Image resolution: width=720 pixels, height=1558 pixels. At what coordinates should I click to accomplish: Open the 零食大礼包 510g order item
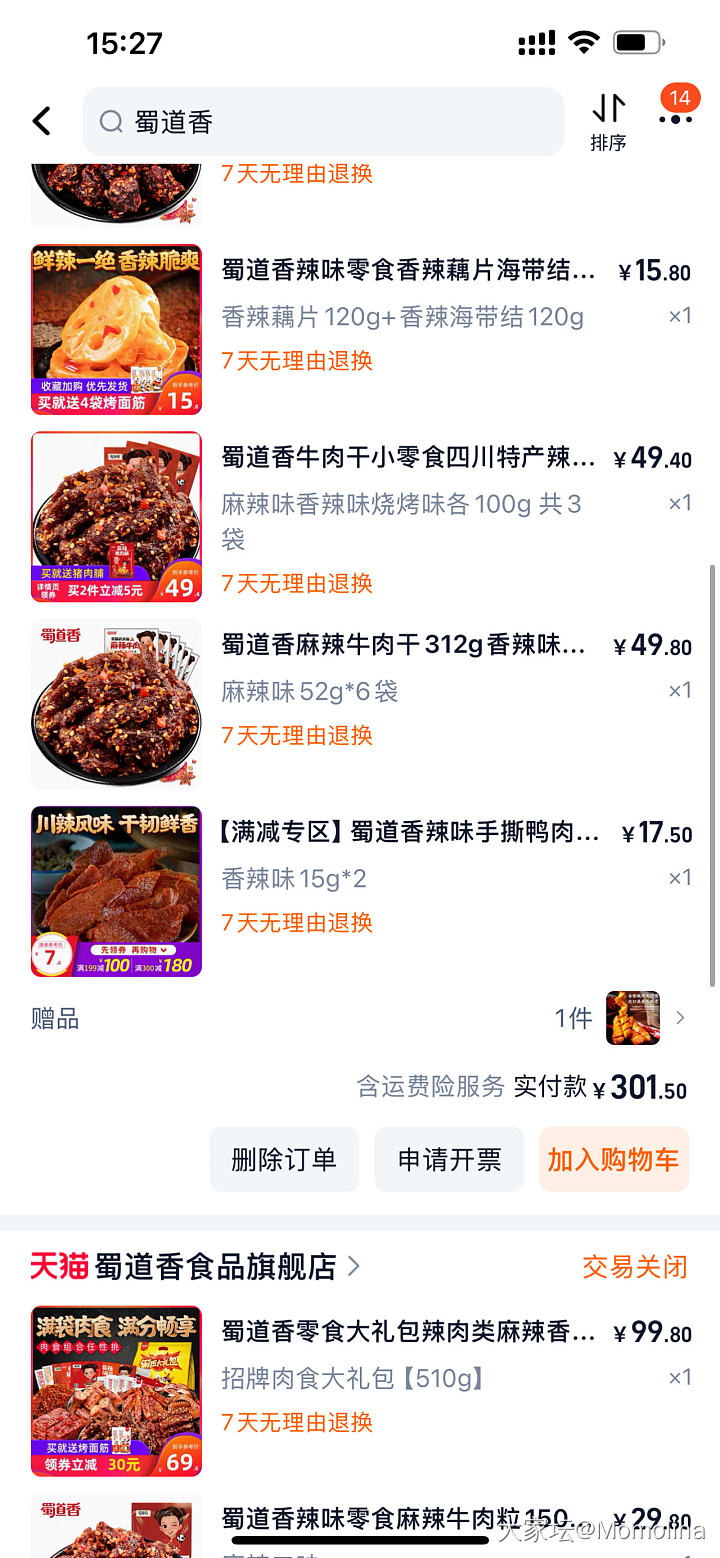[408, 1332]
